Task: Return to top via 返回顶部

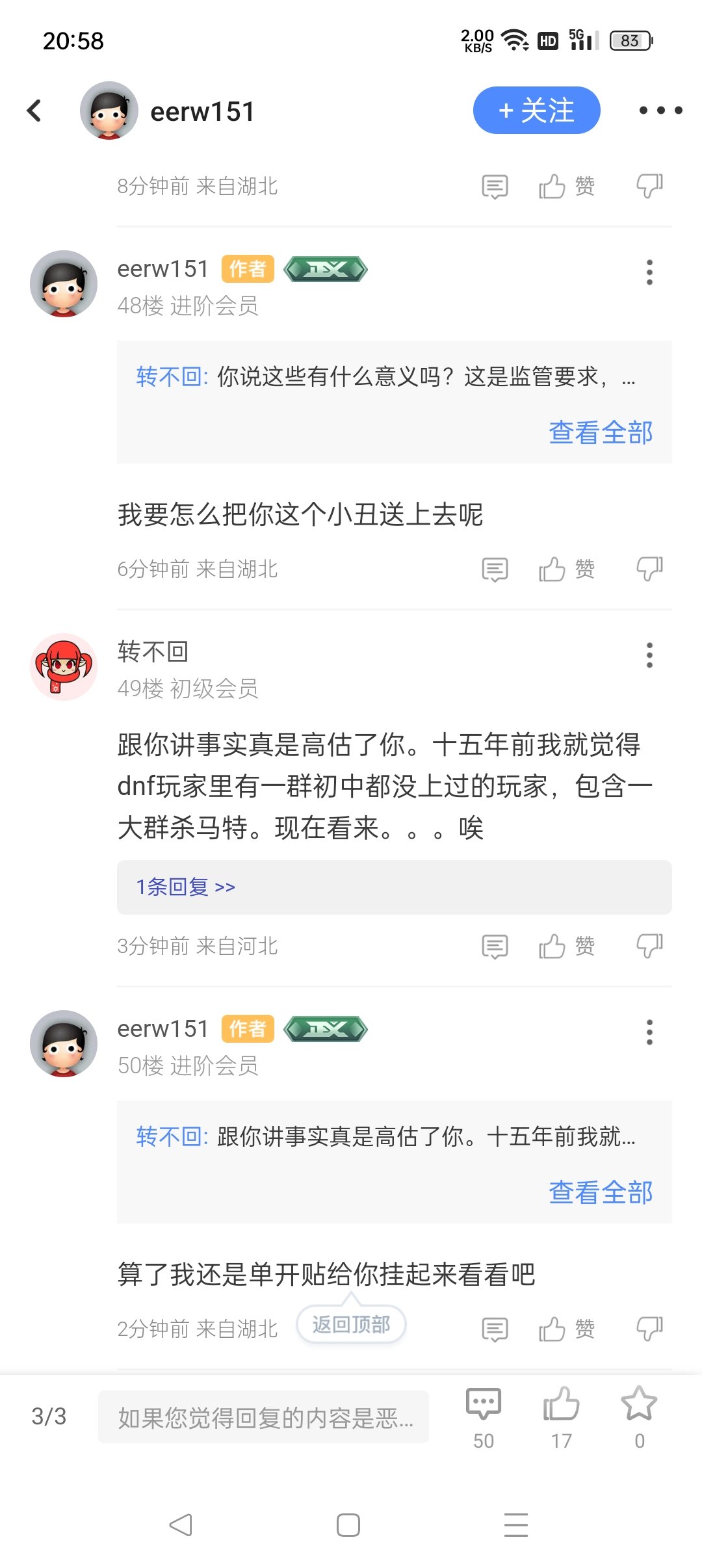Action: [351, 1324]
